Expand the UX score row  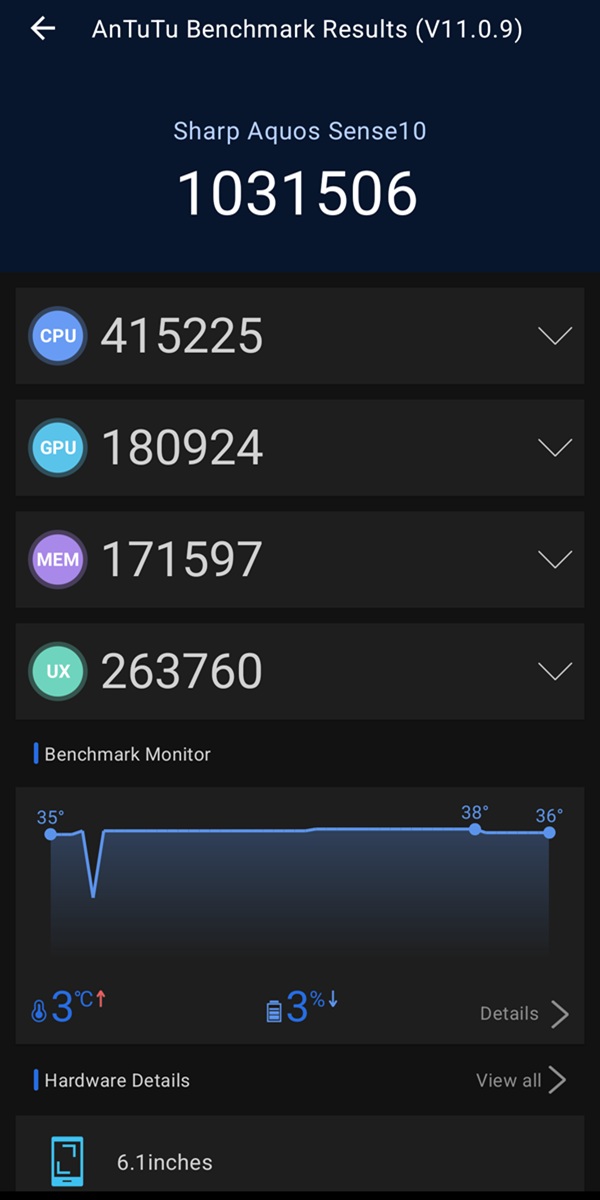[x=555, y=671]
